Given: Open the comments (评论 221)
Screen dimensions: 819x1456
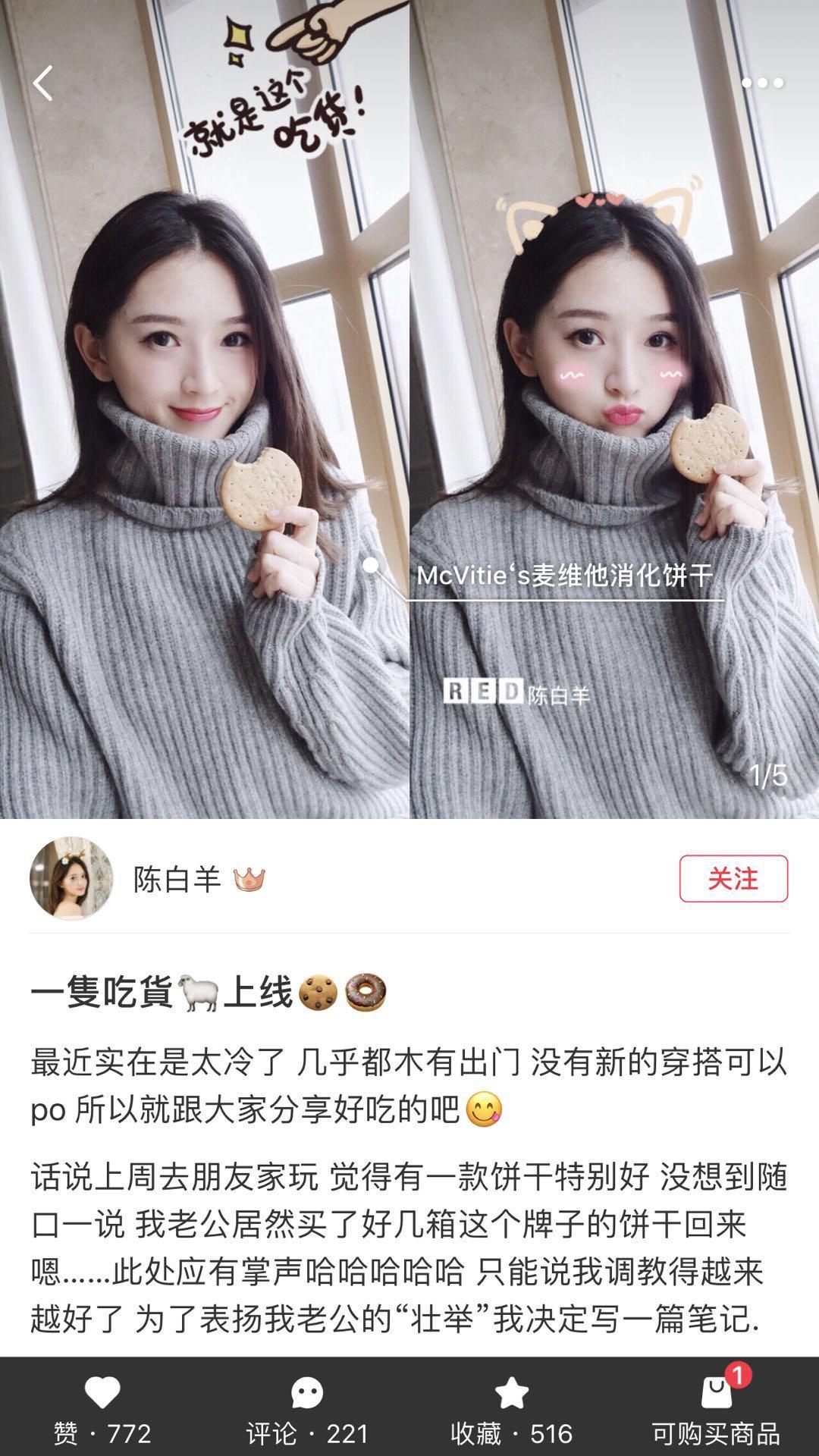Looking at the screenshot, I should (x=307, y=1410).
